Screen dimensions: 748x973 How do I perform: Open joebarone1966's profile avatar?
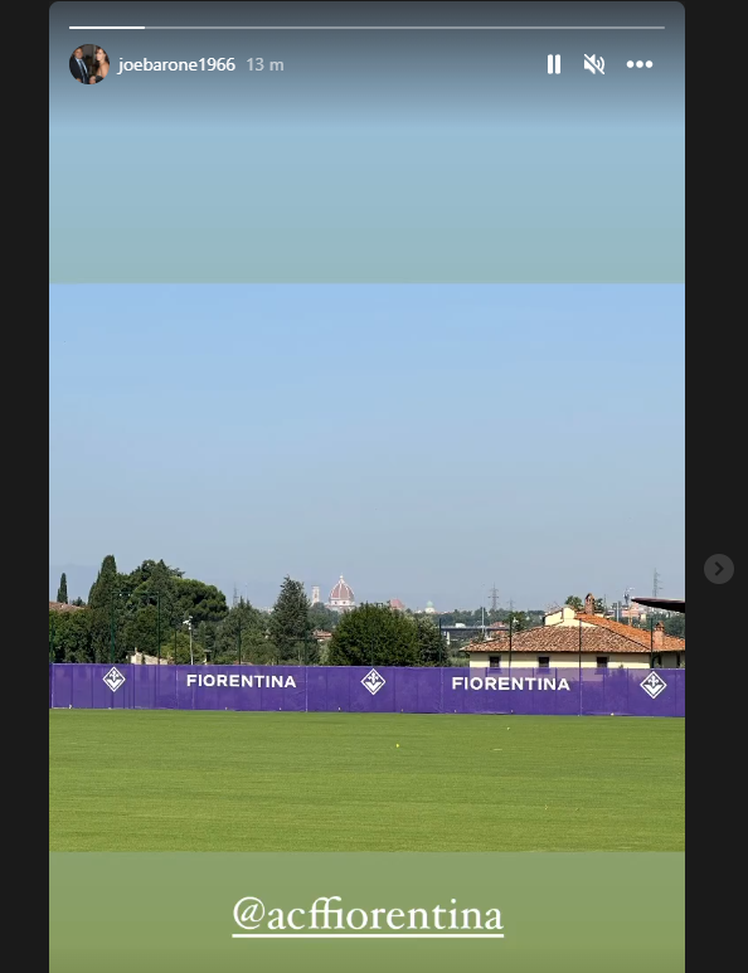[88, 64]
